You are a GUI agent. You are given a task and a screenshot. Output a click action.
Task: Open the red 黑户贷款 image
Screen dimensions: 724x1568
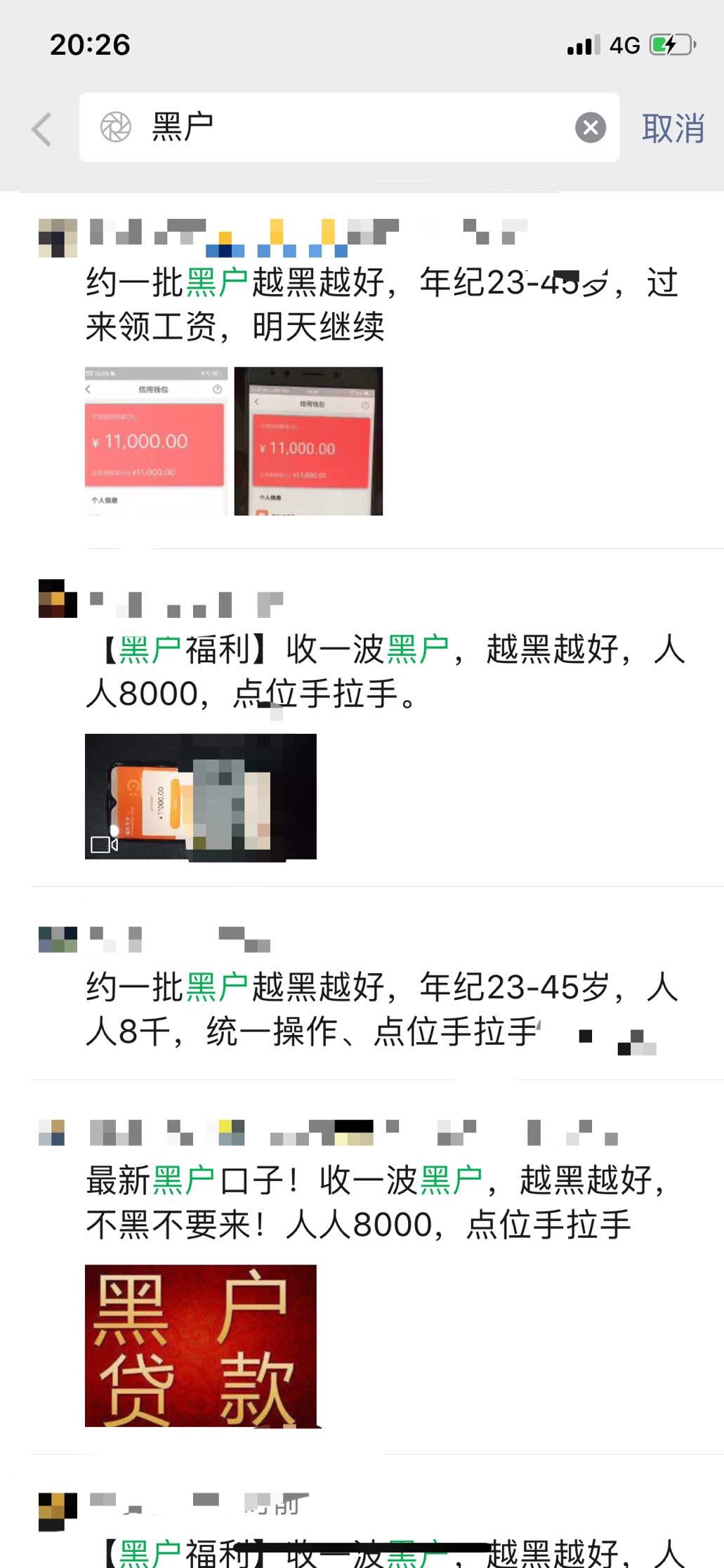point(200,1345)
